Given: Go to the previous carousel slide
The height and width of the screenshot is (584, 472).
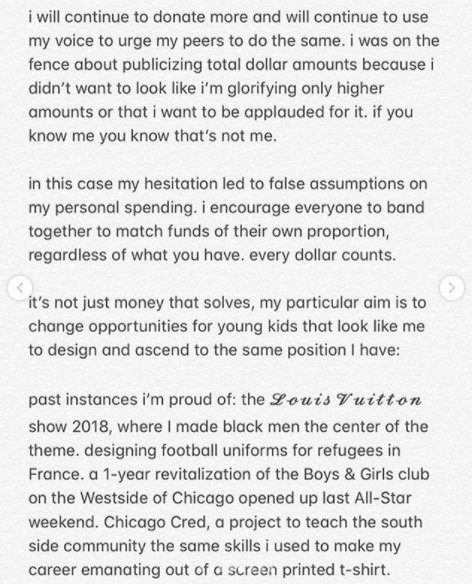Looking at the screenshot, I should pyautogui.click(x=20, y=288).
